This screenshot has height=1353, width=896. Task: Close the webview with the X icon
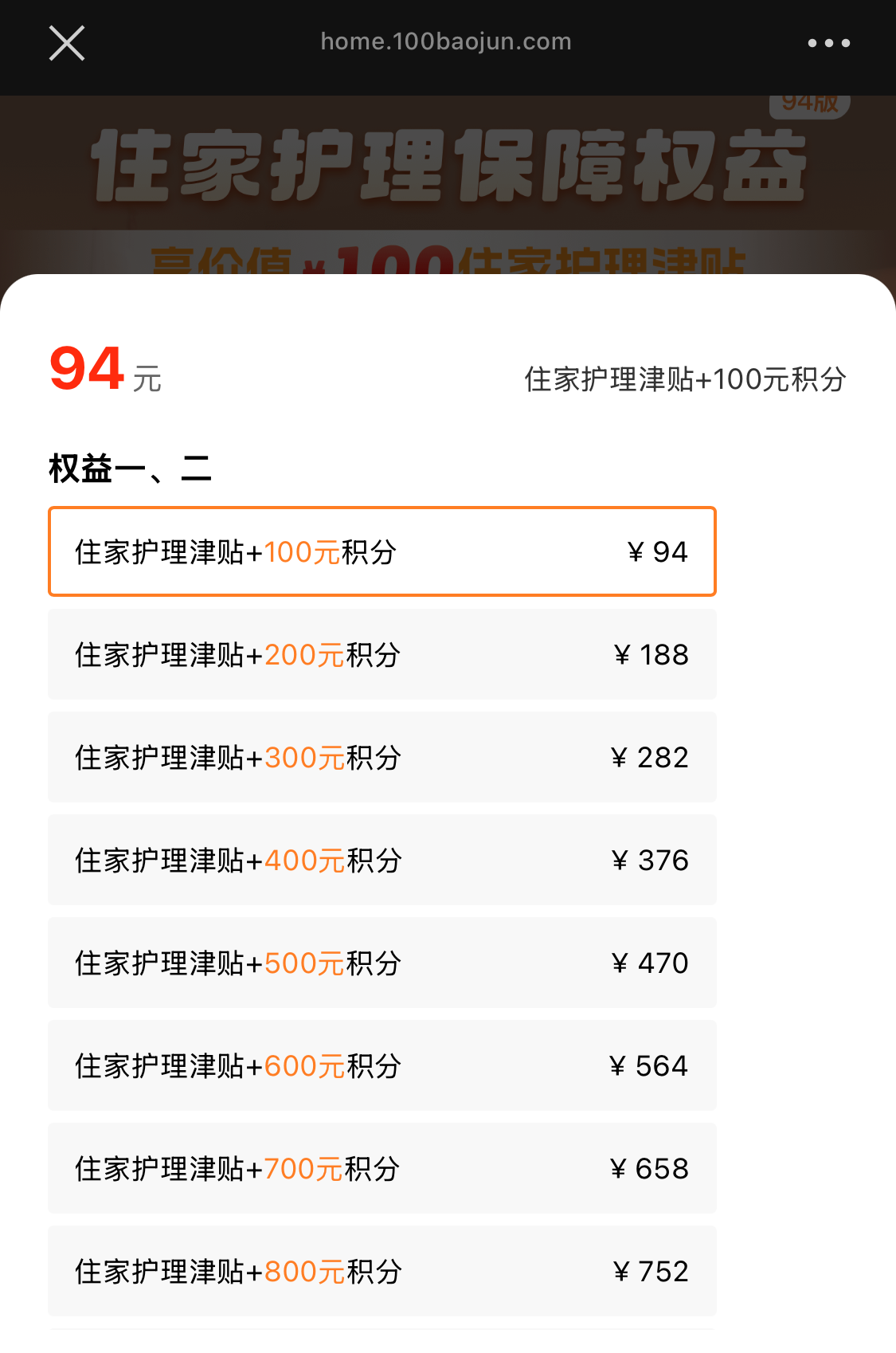coord(67,43)
